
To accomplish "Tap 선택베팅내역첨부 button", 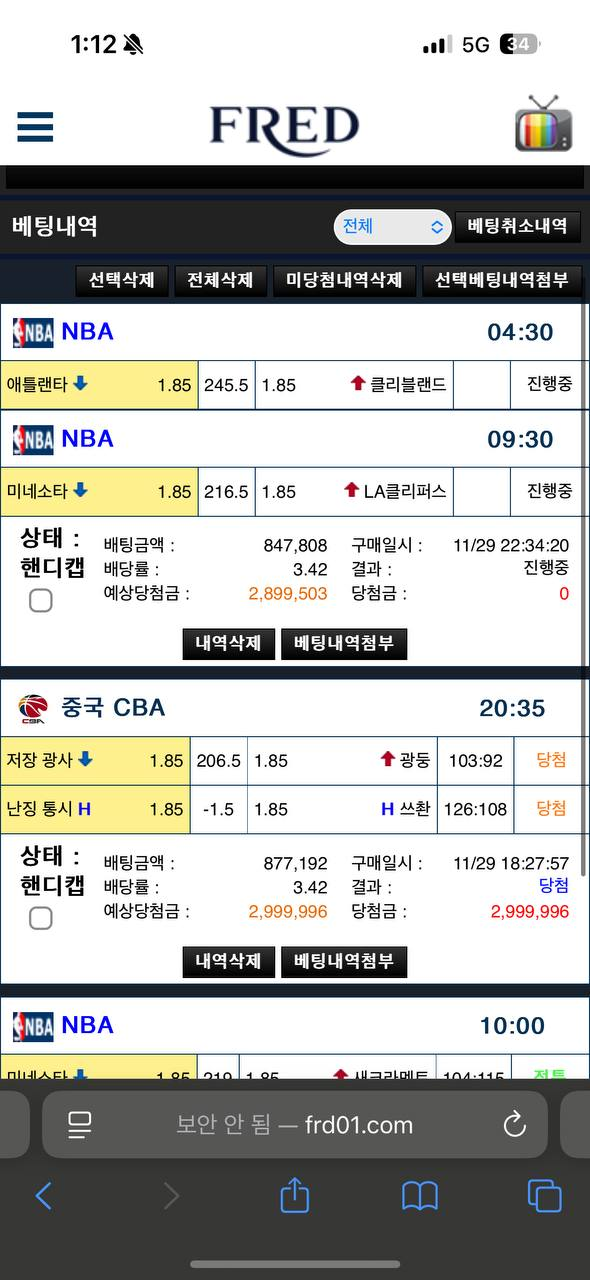I will [x=502, y=281].
